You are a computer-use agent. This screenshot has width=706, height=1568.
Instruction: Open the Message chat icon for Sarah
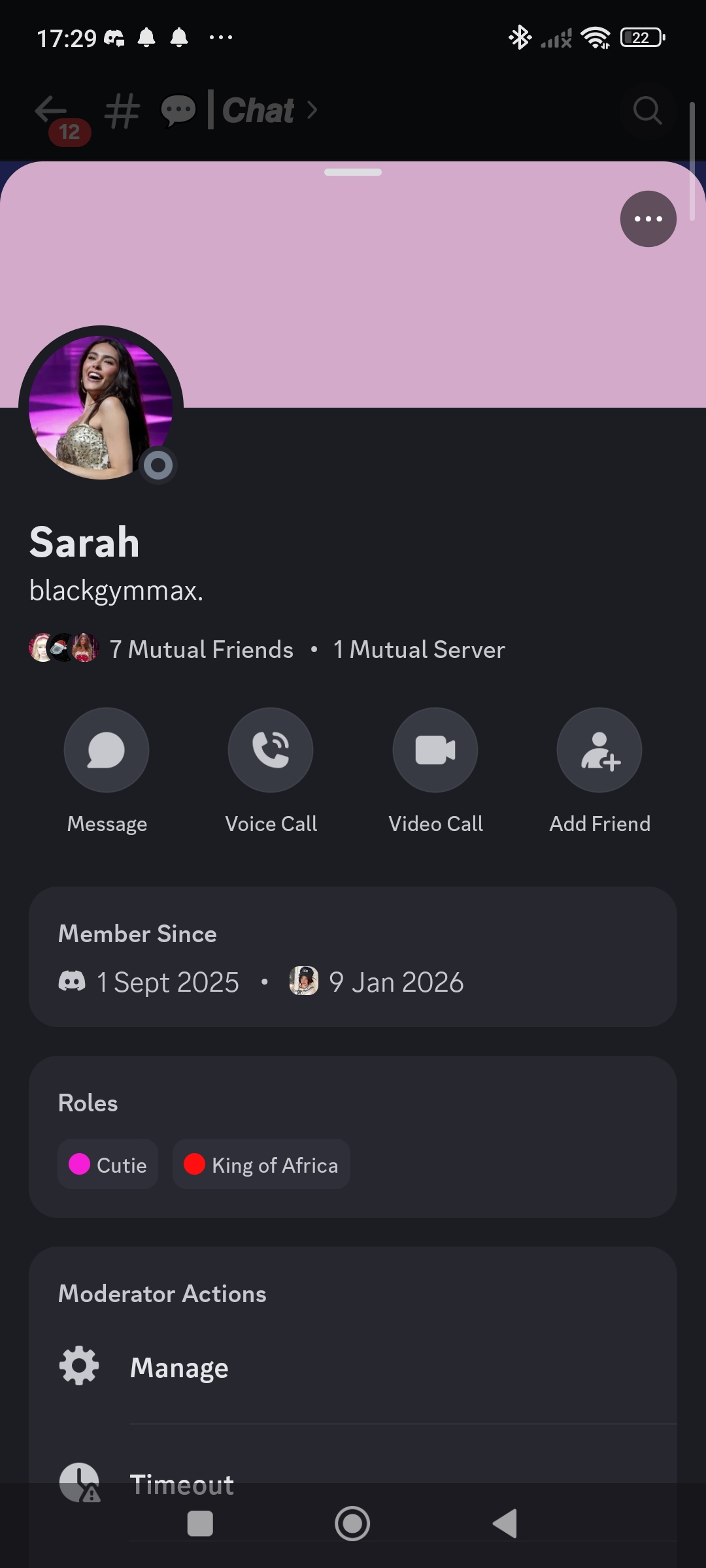107,750
